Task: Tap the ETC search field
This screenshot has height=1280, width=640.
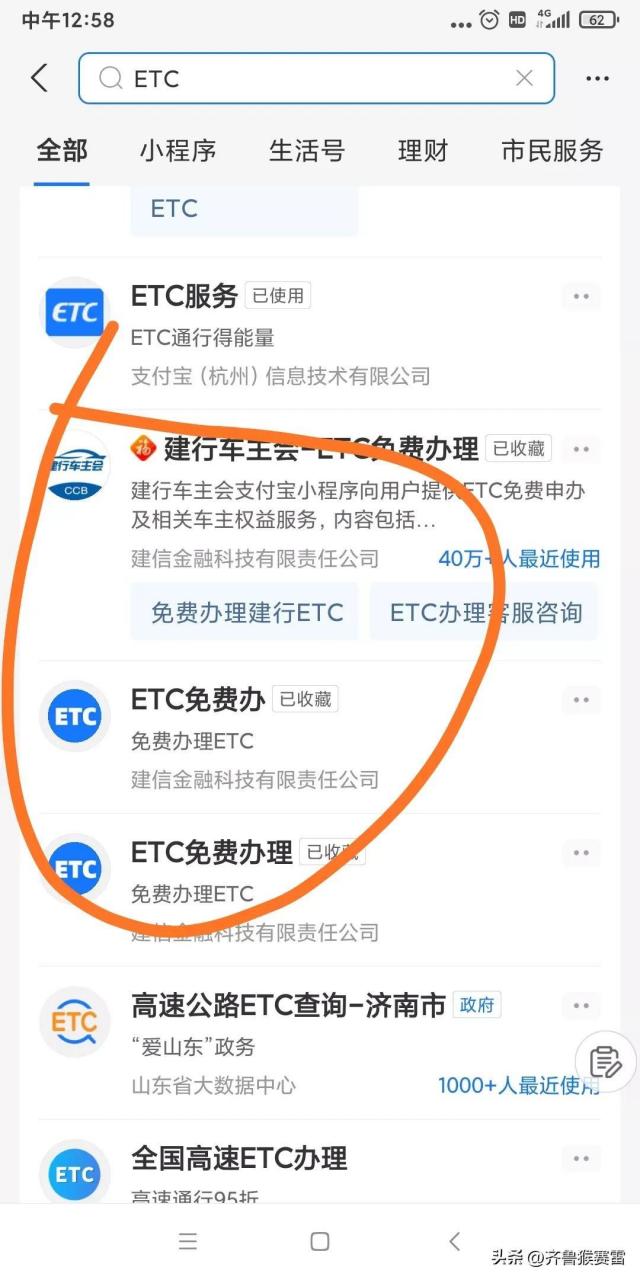Action: point(316,78)
